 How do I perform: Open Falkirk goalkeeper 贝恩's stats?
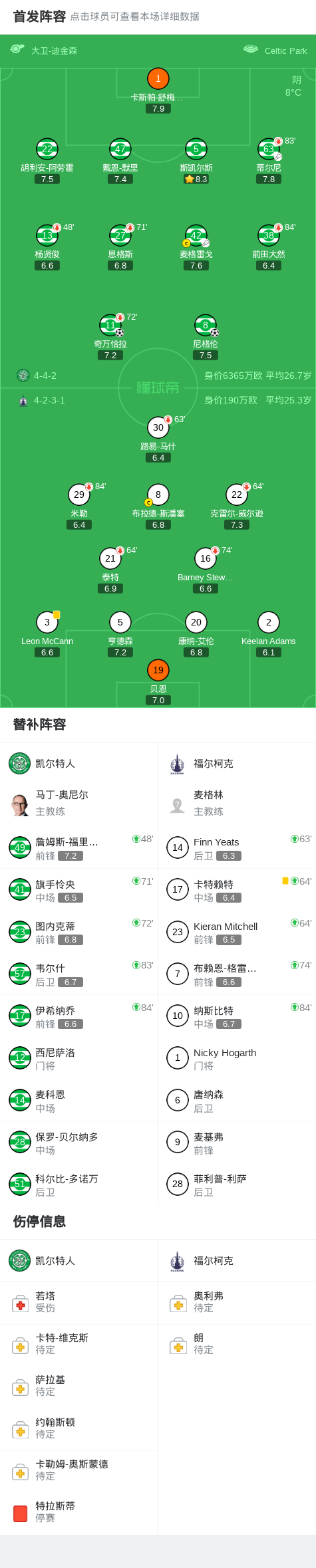[158, 682]
